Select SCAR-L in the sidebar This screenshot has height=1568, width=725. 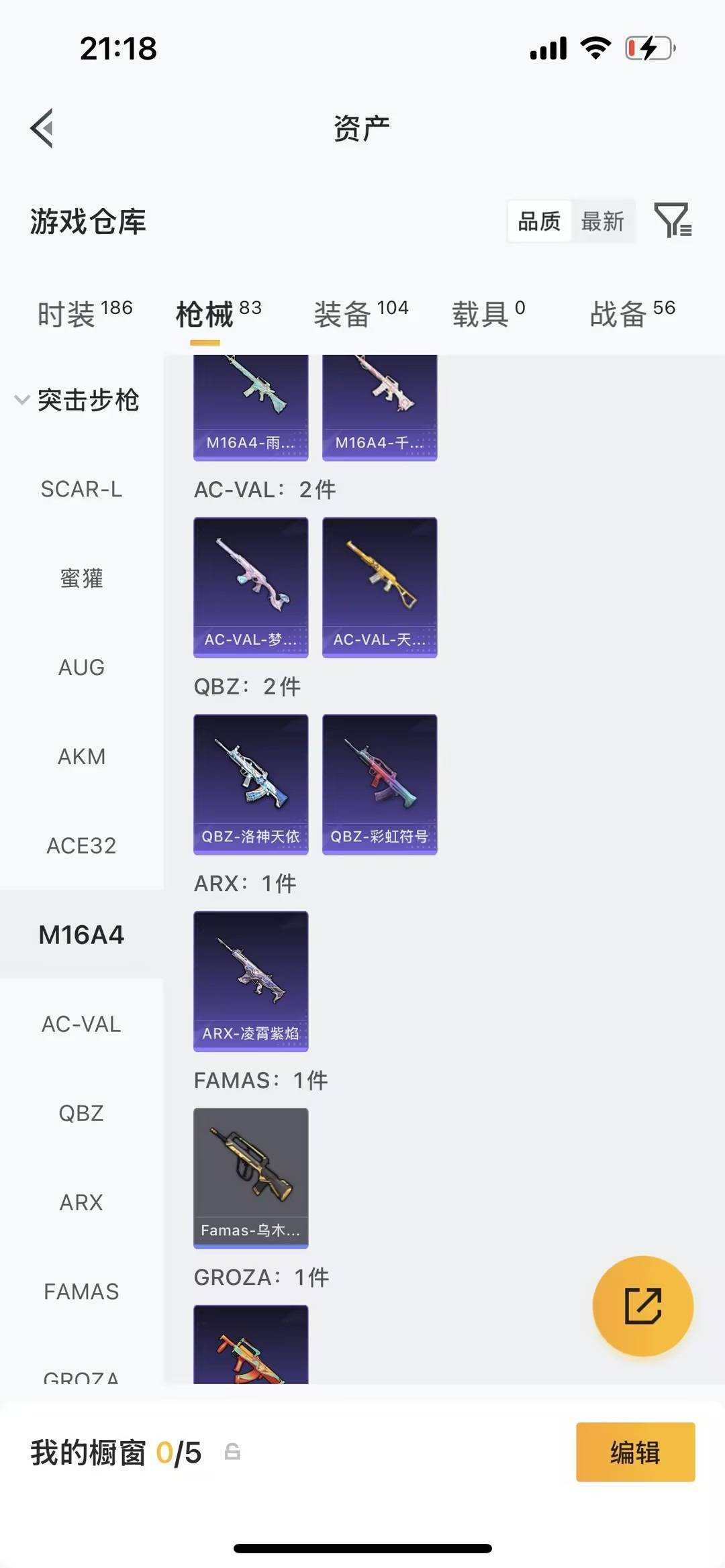81,489
